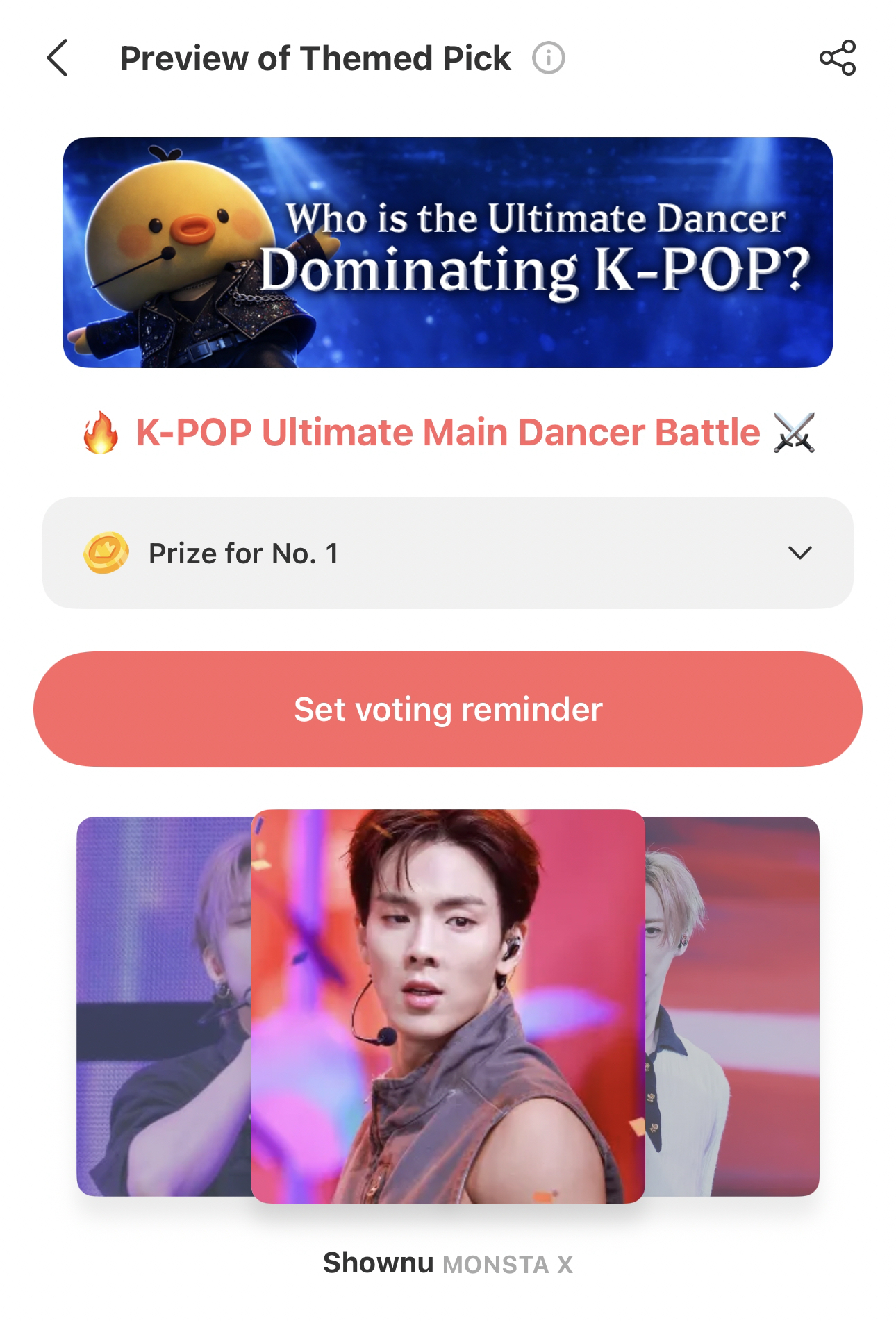Open the info icon beside the title

coord(548,58)
